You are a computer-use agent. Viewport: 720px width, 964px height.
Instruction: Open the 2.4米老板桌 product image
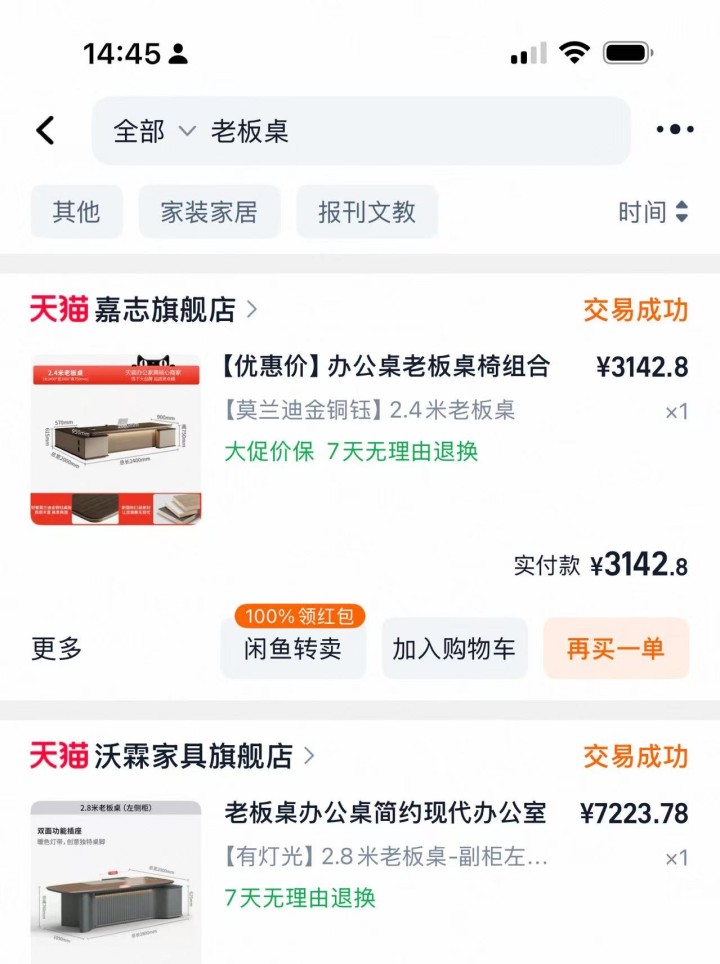click(x=115, y=439)
